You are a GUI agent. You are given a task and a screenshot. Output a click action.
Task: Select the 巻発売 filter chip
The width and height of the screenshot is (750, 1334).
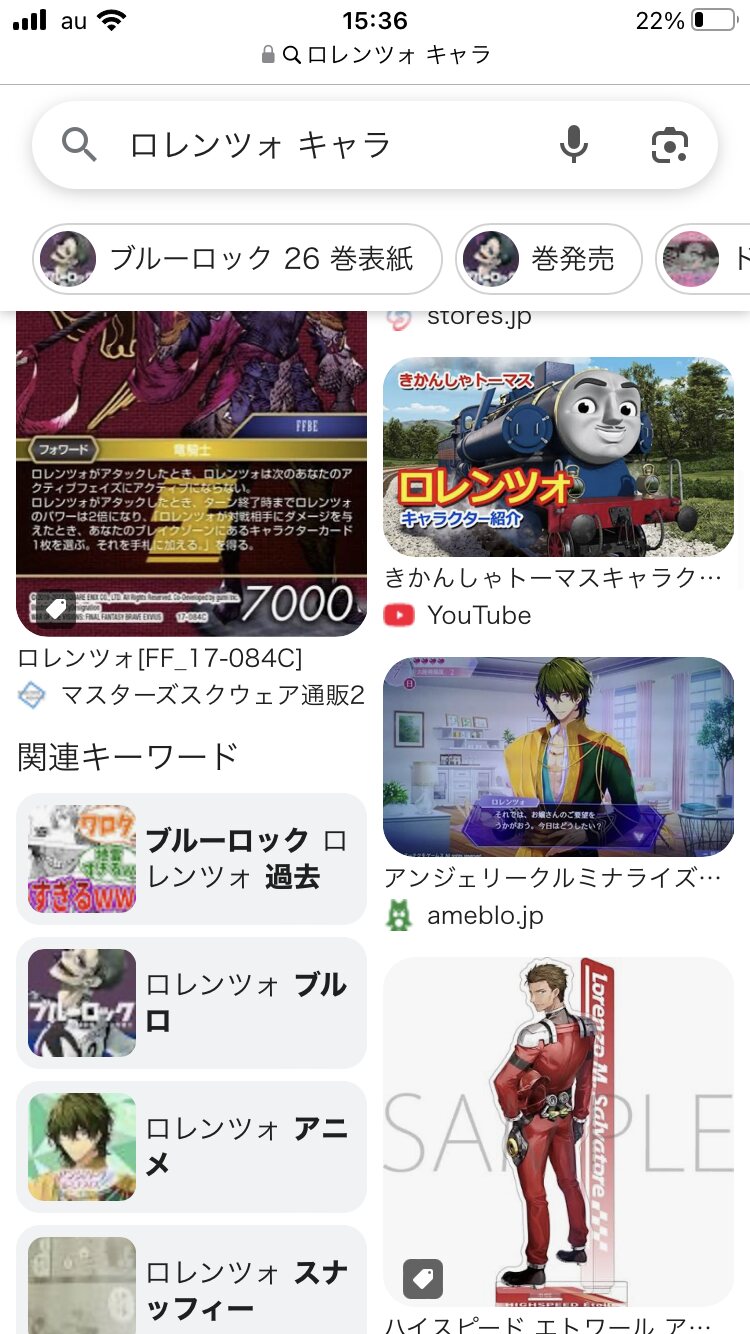pos(548,259)
